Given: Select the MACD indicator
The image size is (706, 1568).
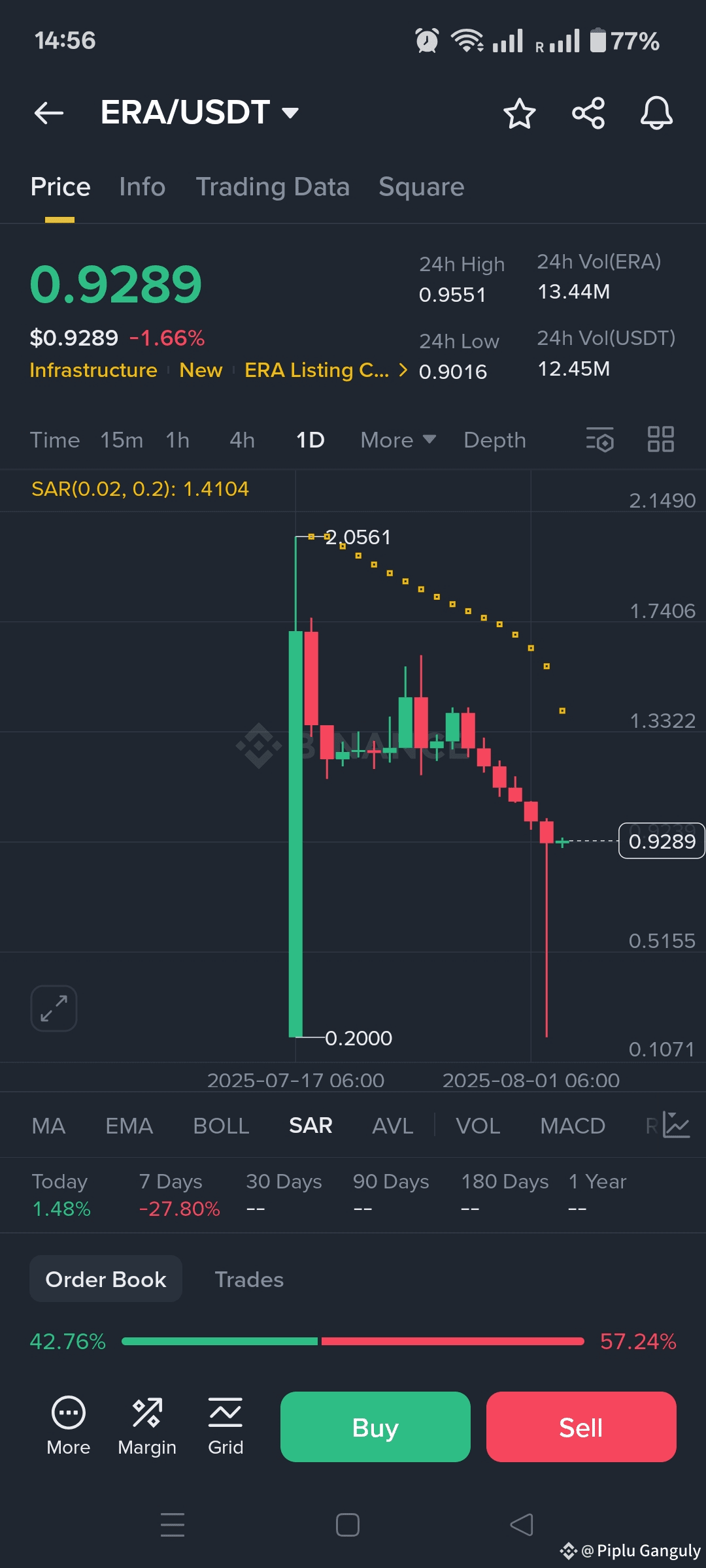Looking at the screenshot, I should [573, 1126].
